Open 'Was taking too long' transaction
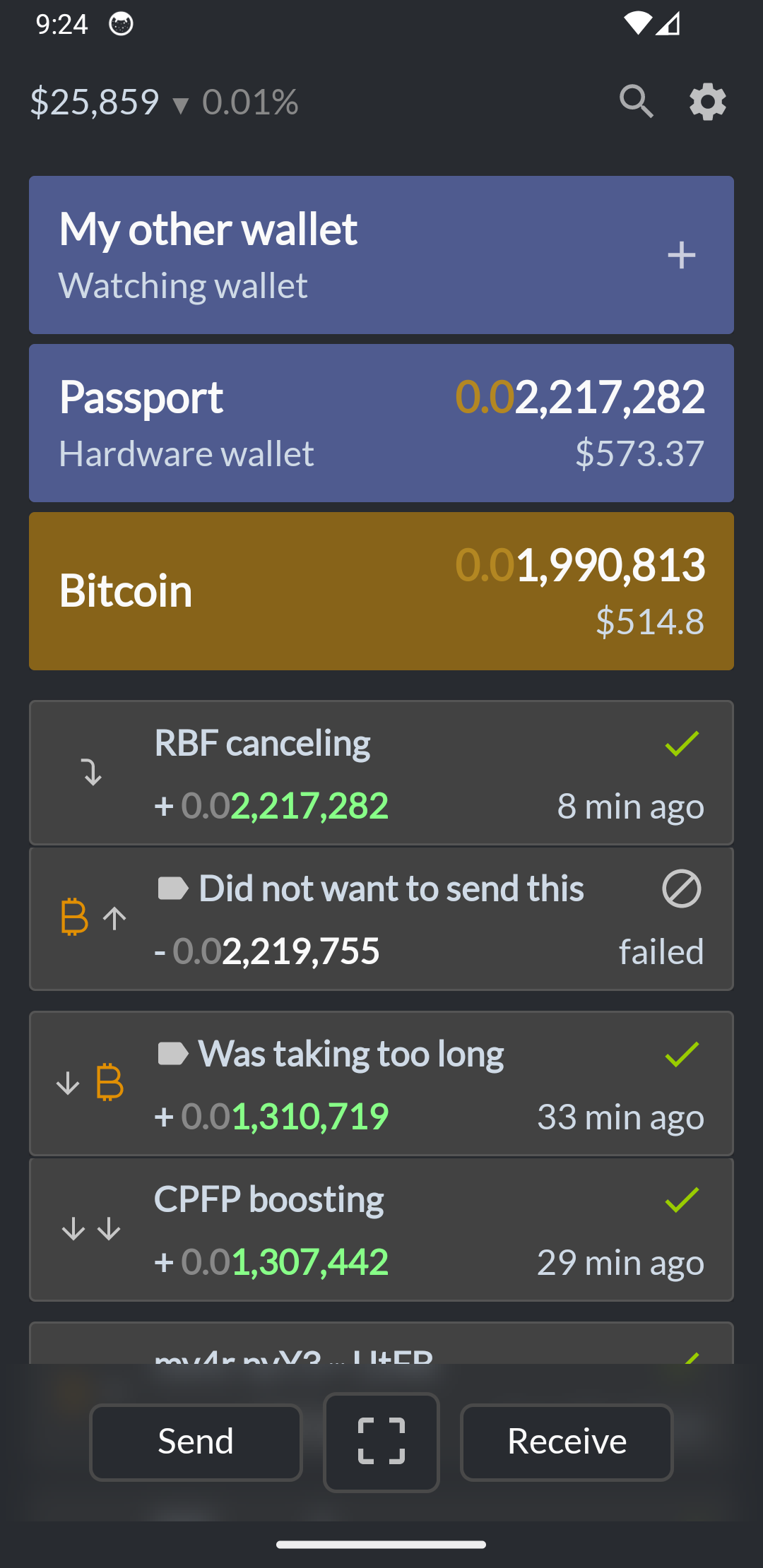The height and width of the screenshot is (1568, 763). tap(381, 1083)
